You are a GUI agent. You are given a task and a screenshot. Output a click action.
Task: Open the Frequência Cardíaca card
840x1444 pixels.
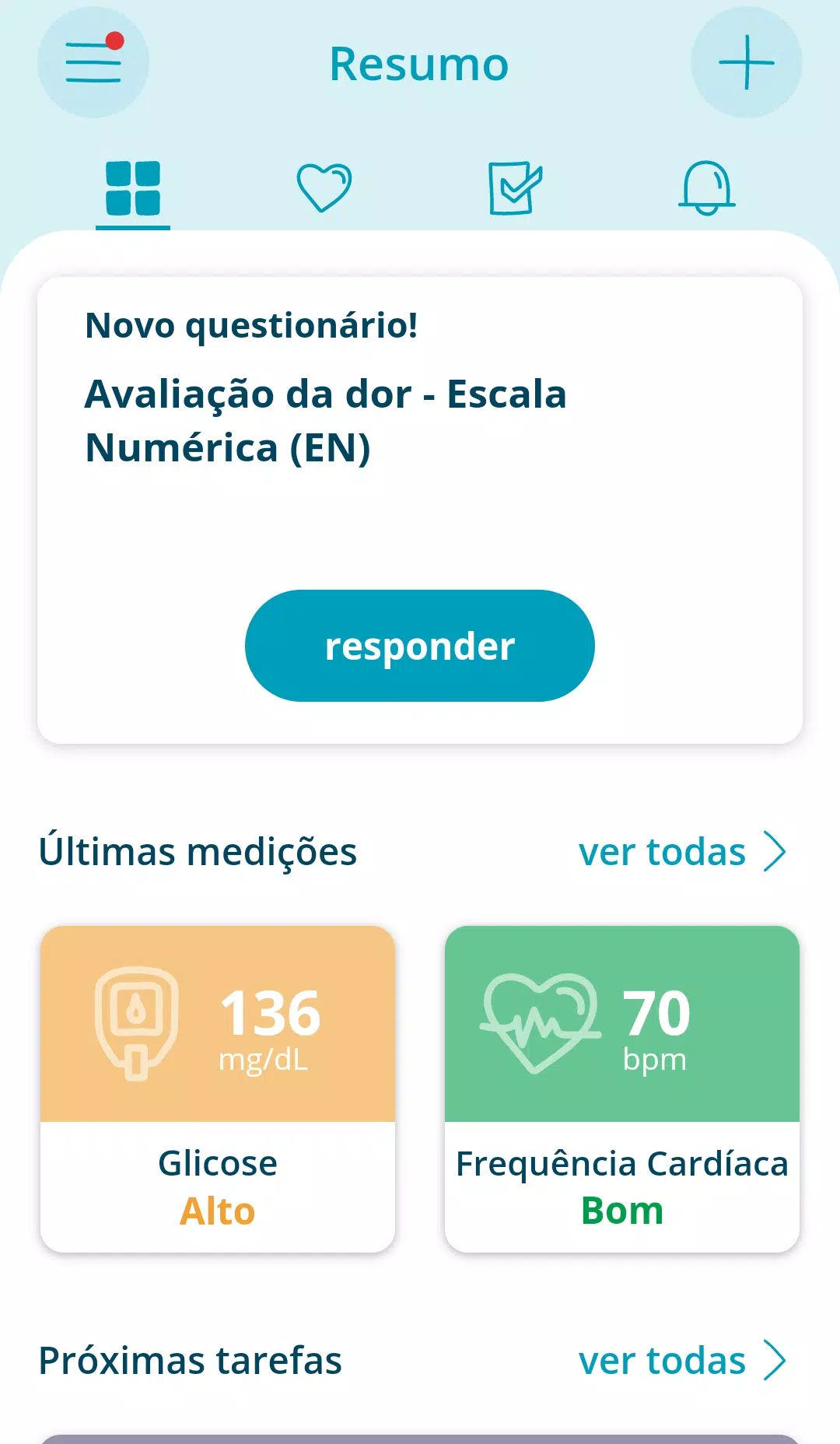pyautogui.click(x=622, y=1089)
